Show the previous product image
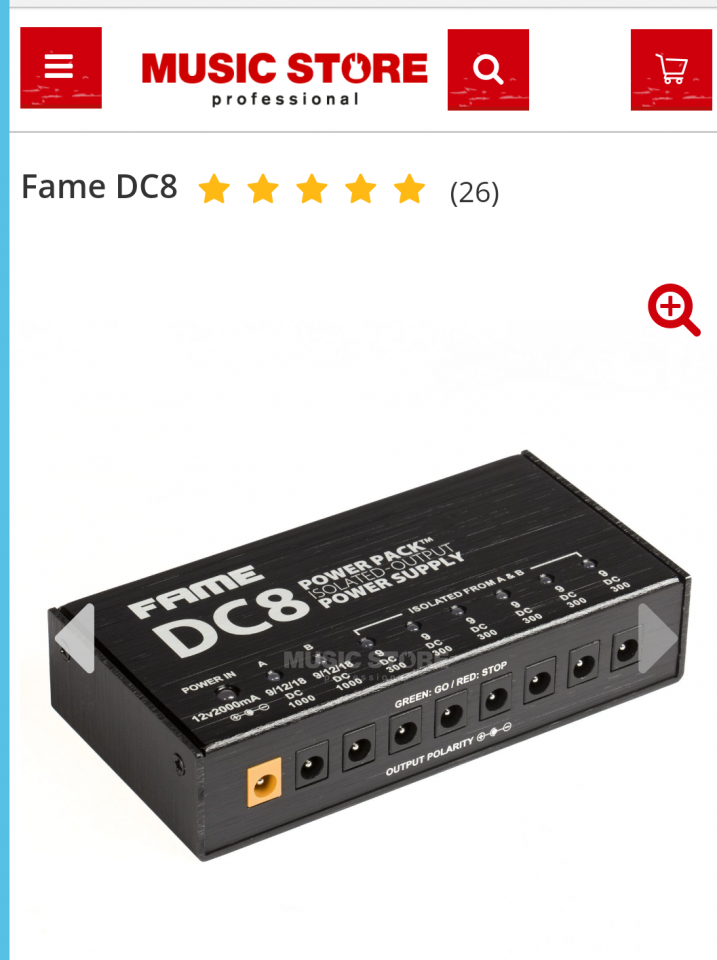Image resolution: width=717 pixels, height=960 pixels. 74,638
